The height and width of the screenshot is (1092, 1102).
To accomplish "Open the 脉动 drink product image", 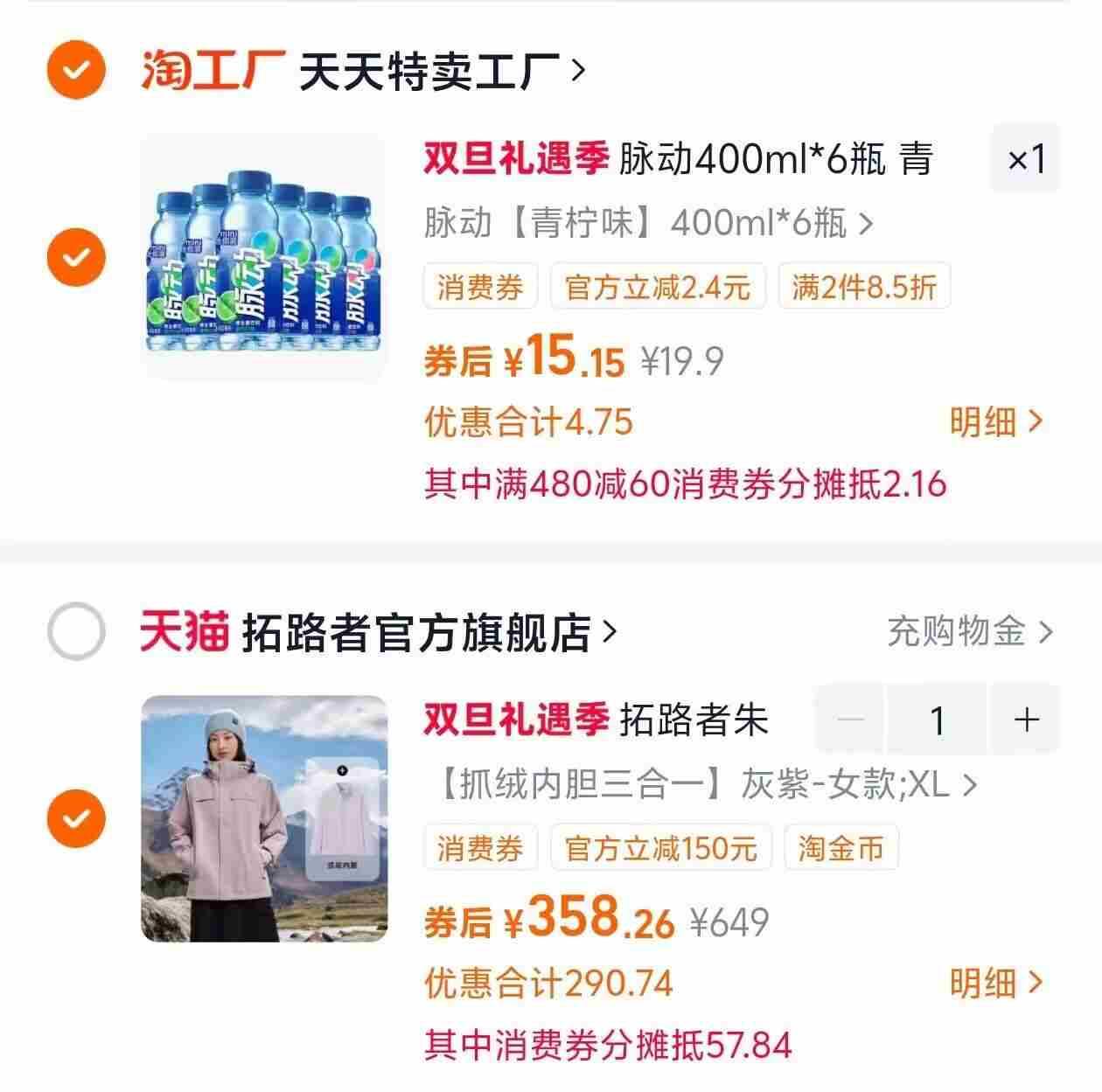I will tap(263, 257).
